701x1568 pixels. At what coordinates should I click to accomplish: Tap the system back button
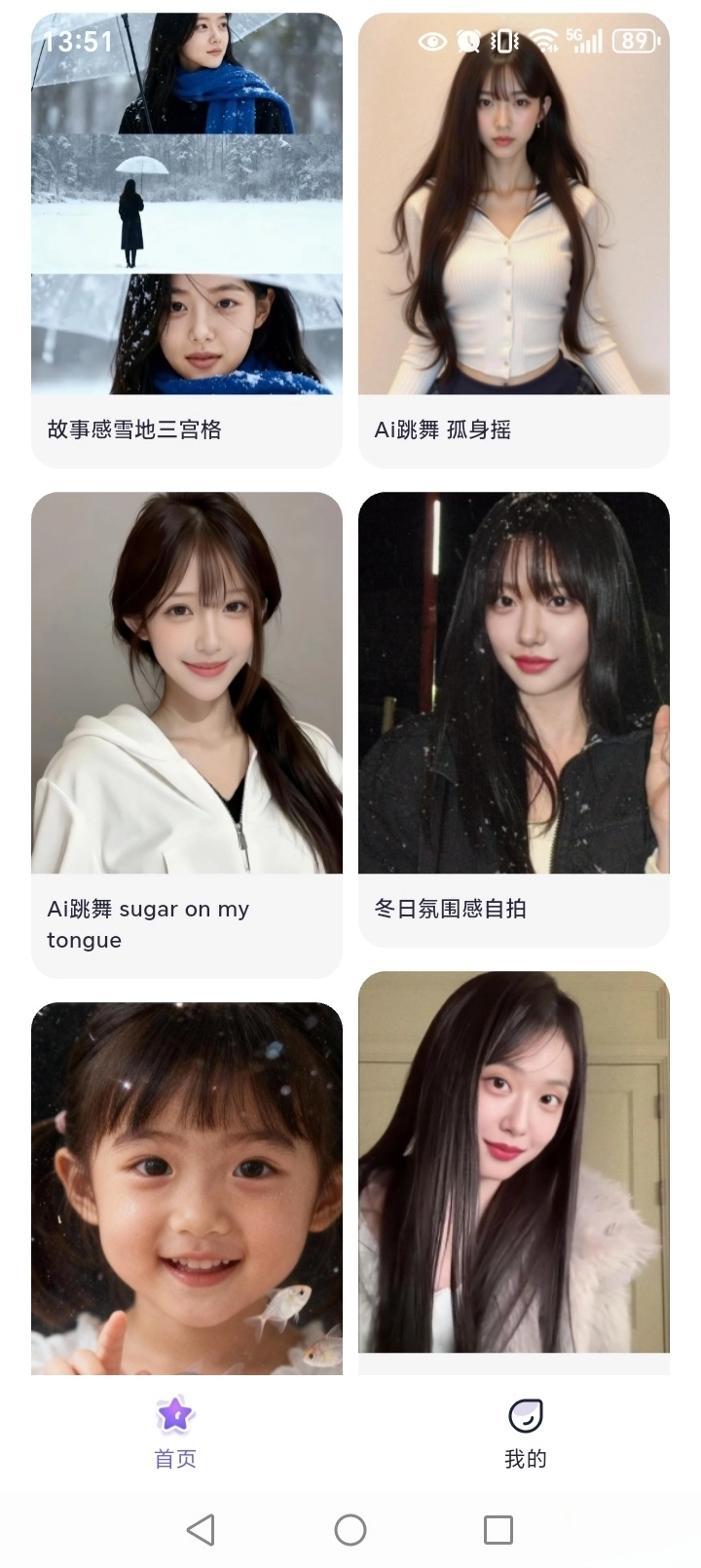(201, 1529)
